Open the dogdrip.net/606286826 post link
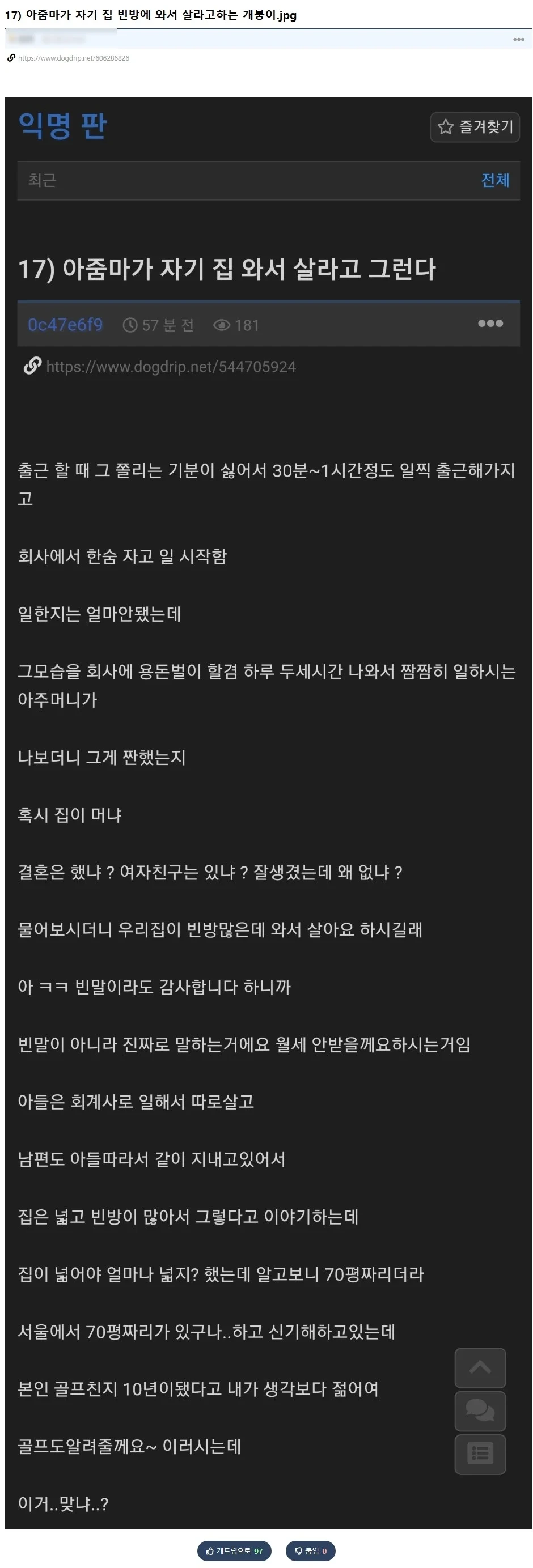The height and width of the screenshot is (1568, 533). [73, 58]
